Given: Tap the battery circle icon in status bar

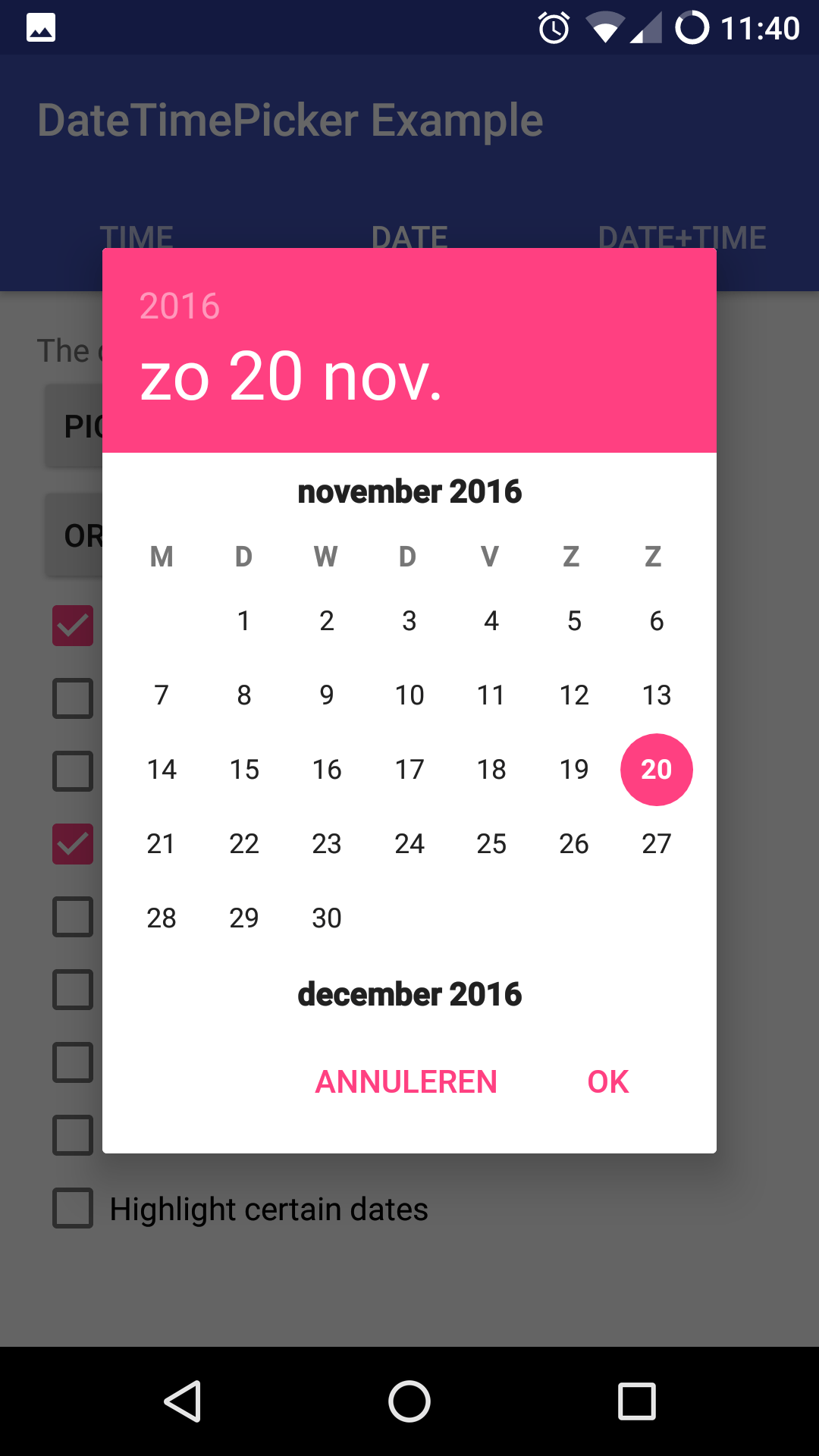Looking at the screenshot, I should coord(695,28).
